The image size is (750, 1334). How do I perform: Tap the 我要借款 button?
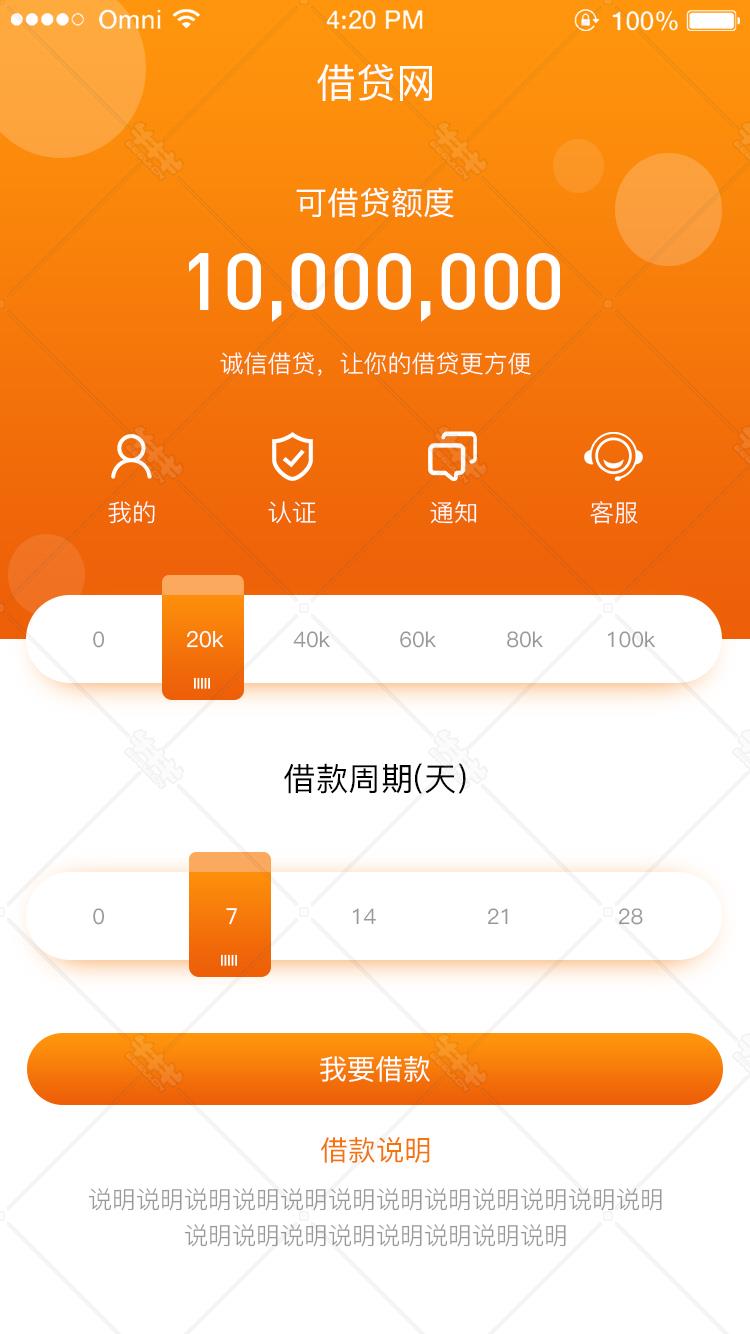[x=375, y=1069]
